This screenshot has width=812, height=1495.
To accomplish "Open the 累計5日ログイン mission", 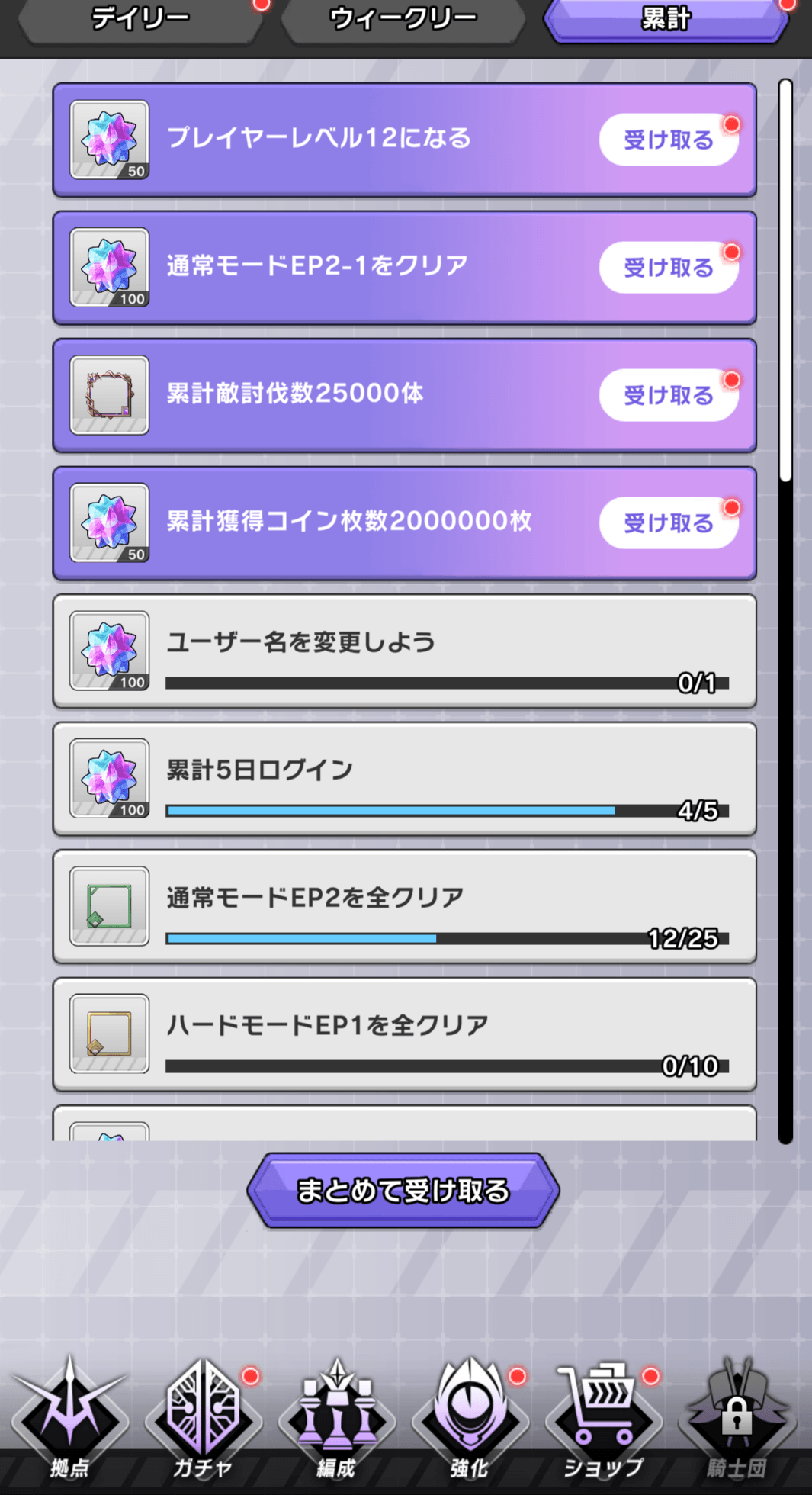I will pyautogui.click(x=404, y=779).
